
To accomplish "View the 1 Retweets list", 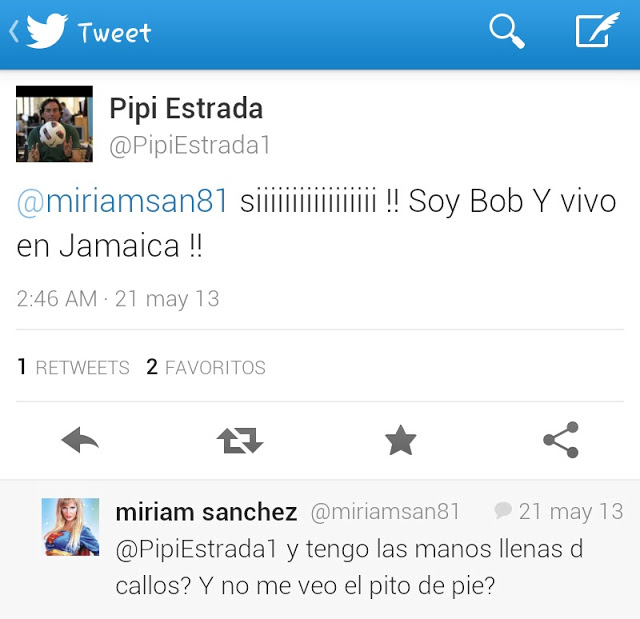I will pyautogui.click(x=73, y=367).
